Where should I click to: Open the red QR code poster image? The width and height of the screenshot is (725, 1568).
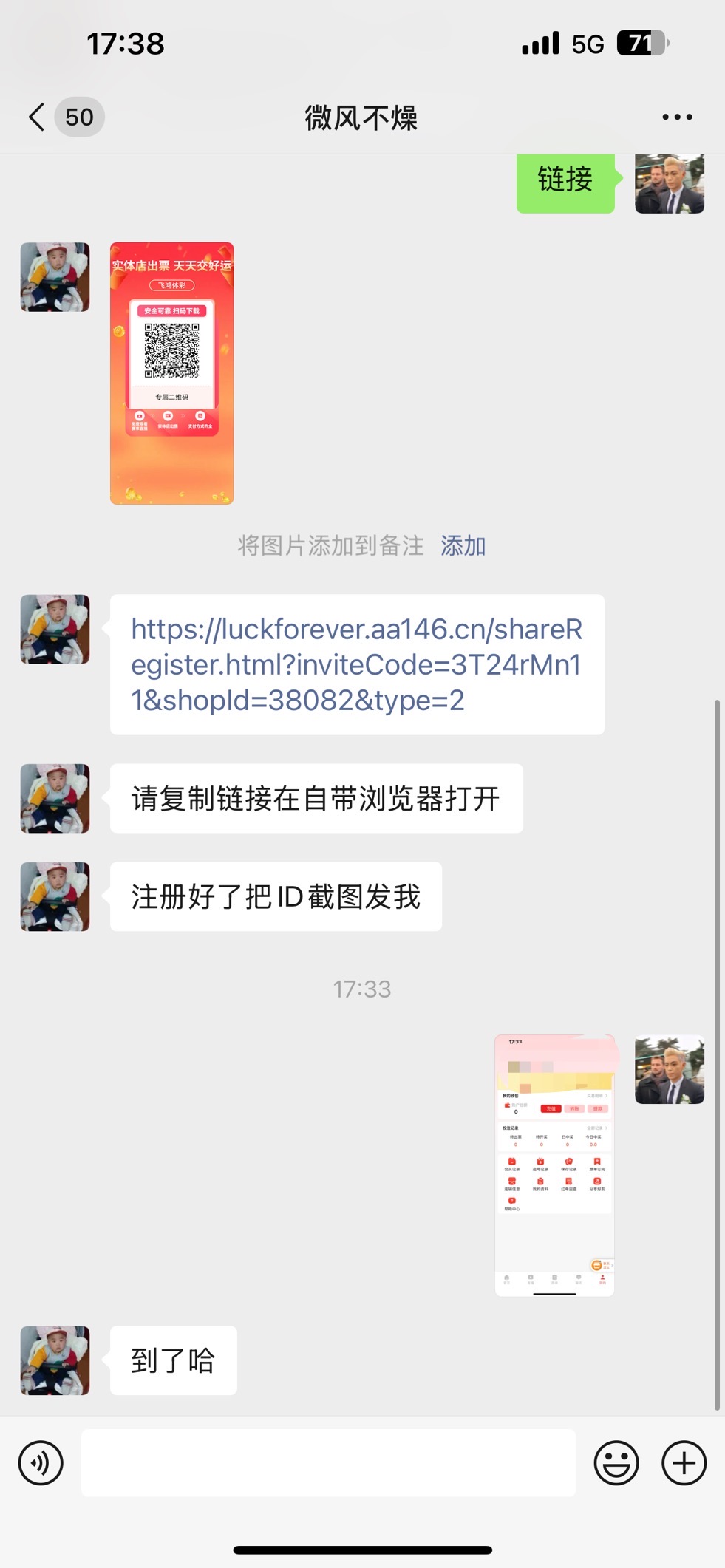click(171, 373)
